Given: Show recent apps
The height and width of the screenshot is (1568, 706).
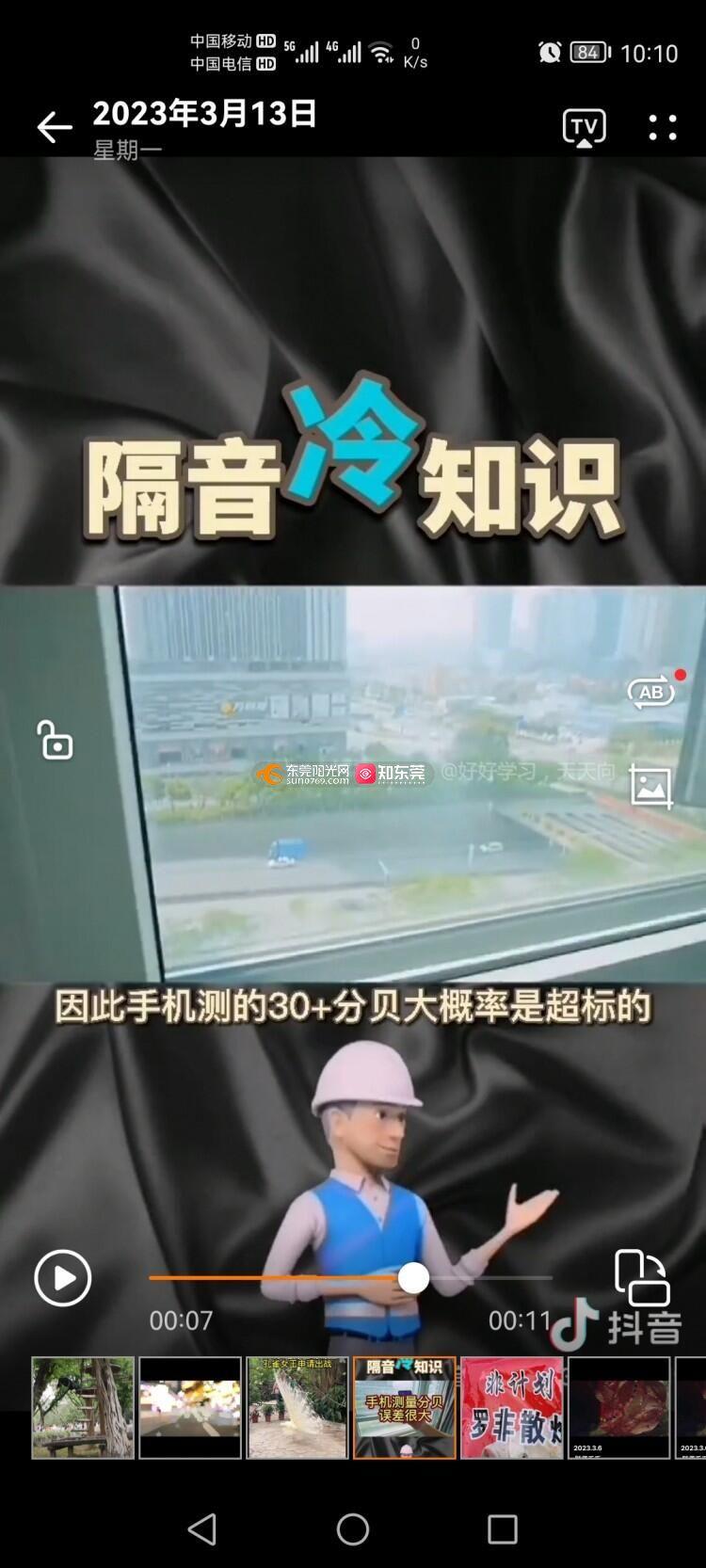Looking at the screenshot, I should [502, 1529].
